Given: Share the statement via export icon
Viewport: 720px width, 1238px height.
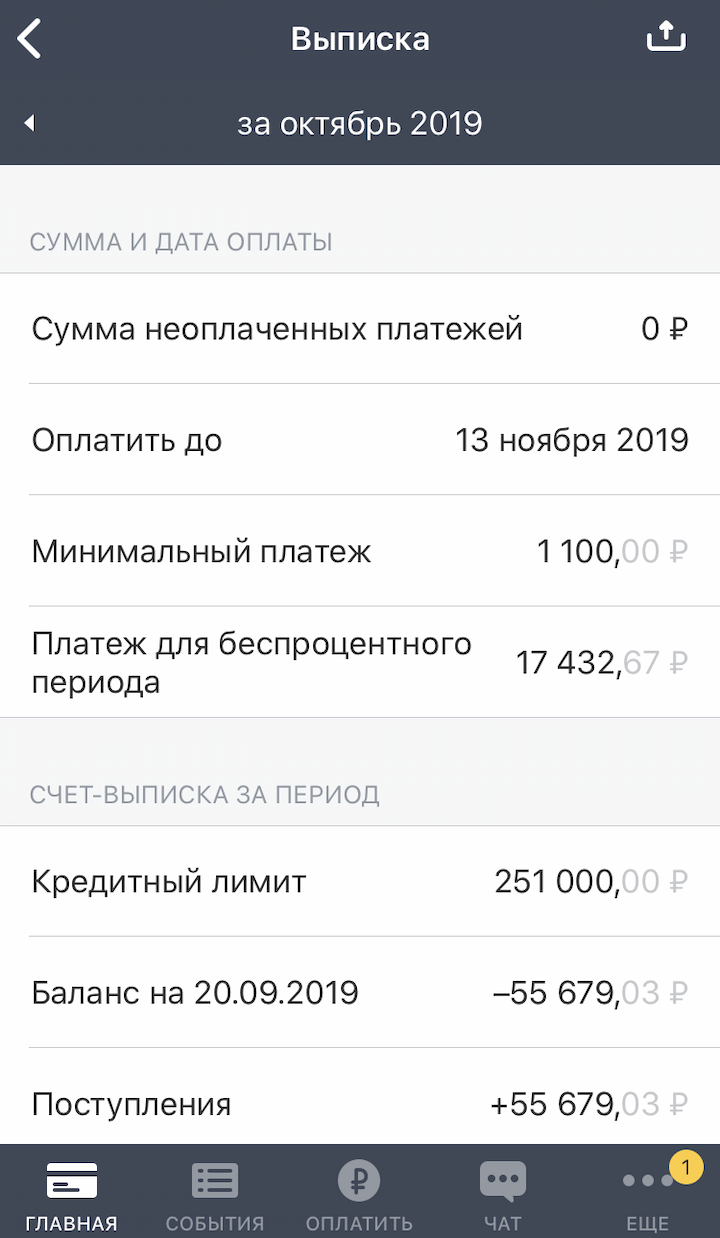Looking at the screenshot, I should click(667, 36).
